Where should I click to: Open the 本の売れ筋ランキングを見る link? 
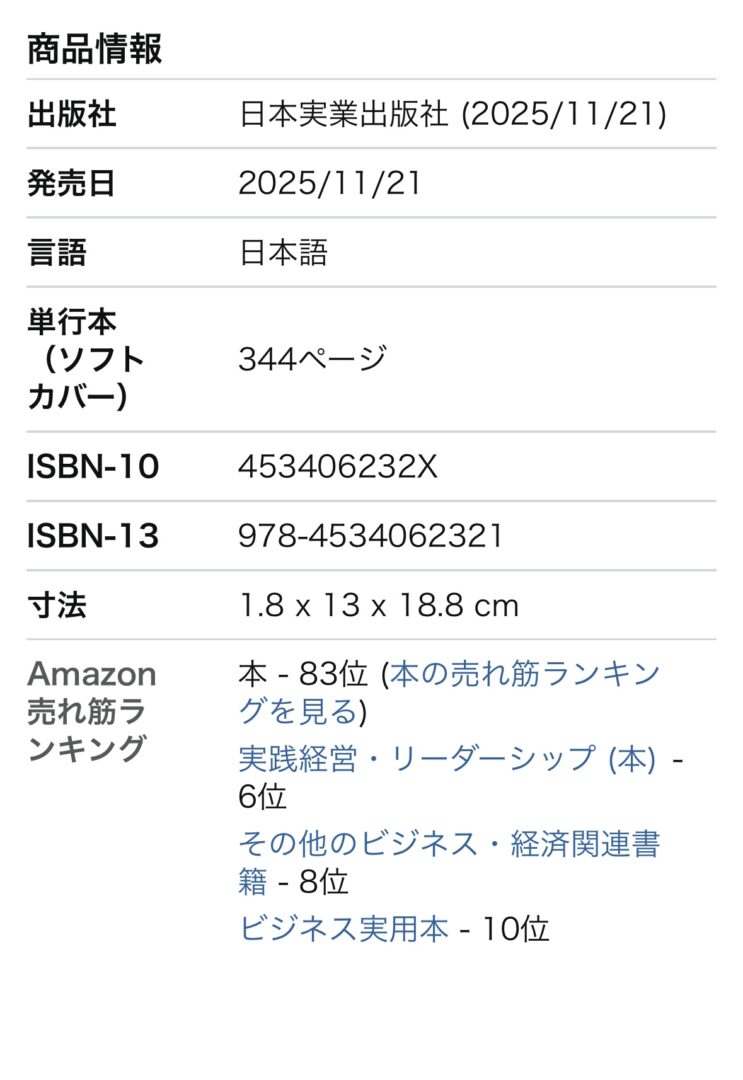pos(525,675)
